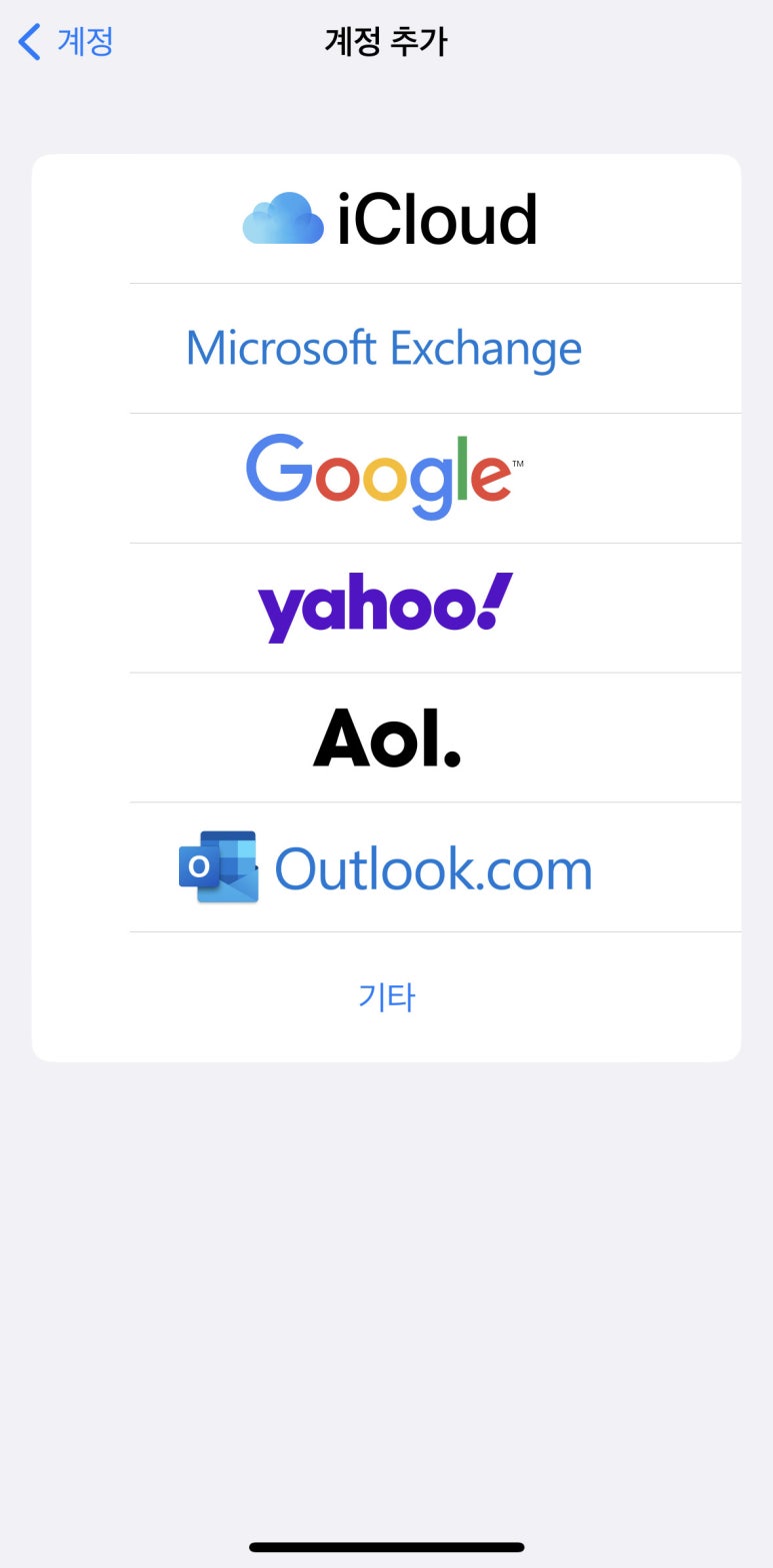
Task: Open the Aol account setup
Action: (387, 738)
